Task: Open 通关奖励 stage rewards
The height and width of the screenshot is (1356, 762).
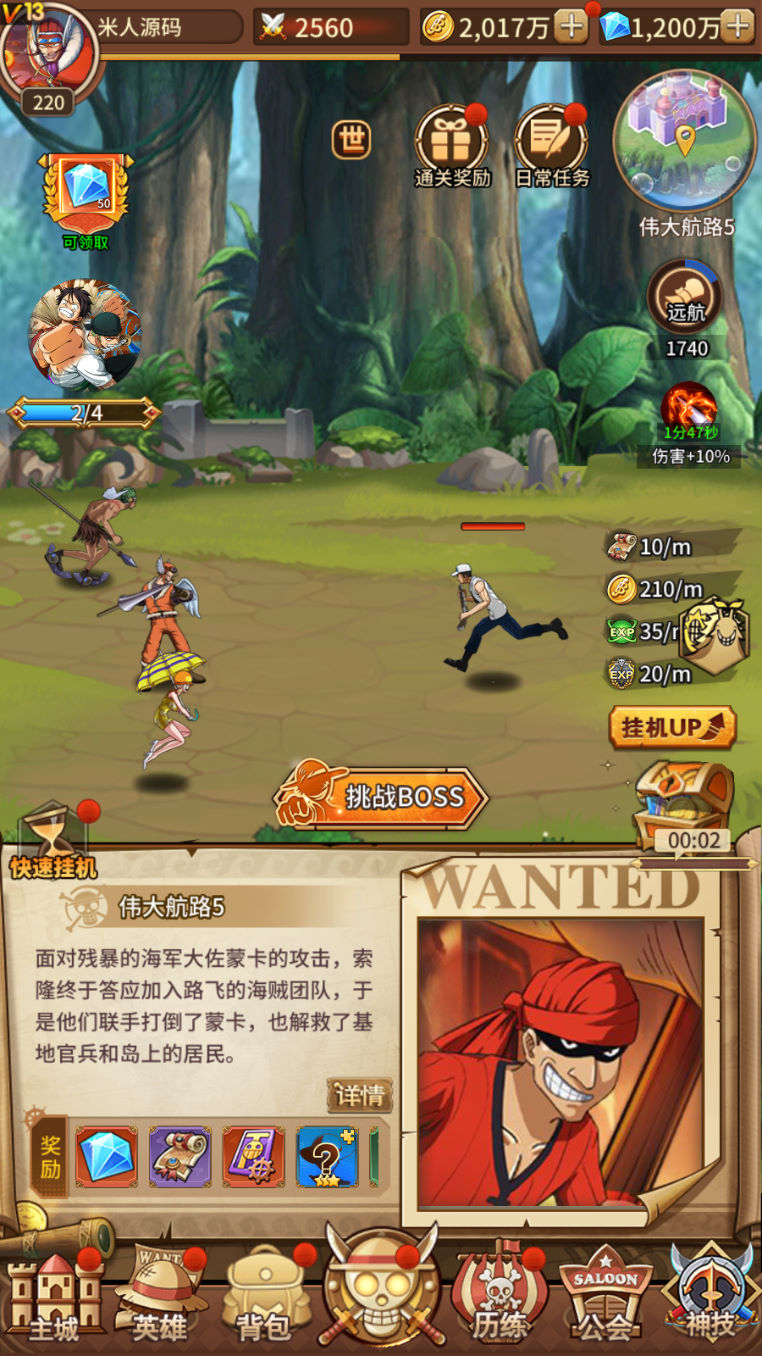Action: point(452,146)
